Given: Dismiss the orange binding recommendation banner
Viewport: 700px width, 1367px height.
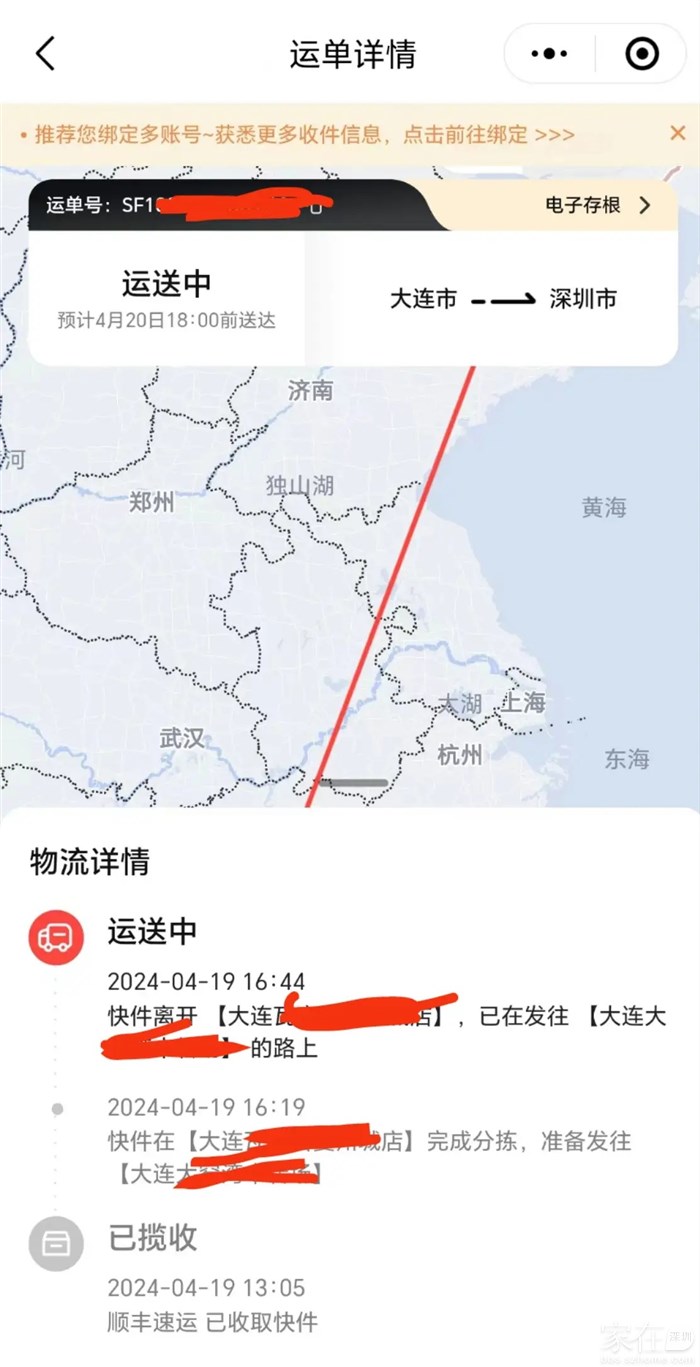Looking at the screenshot, I should tap(677, 133).
